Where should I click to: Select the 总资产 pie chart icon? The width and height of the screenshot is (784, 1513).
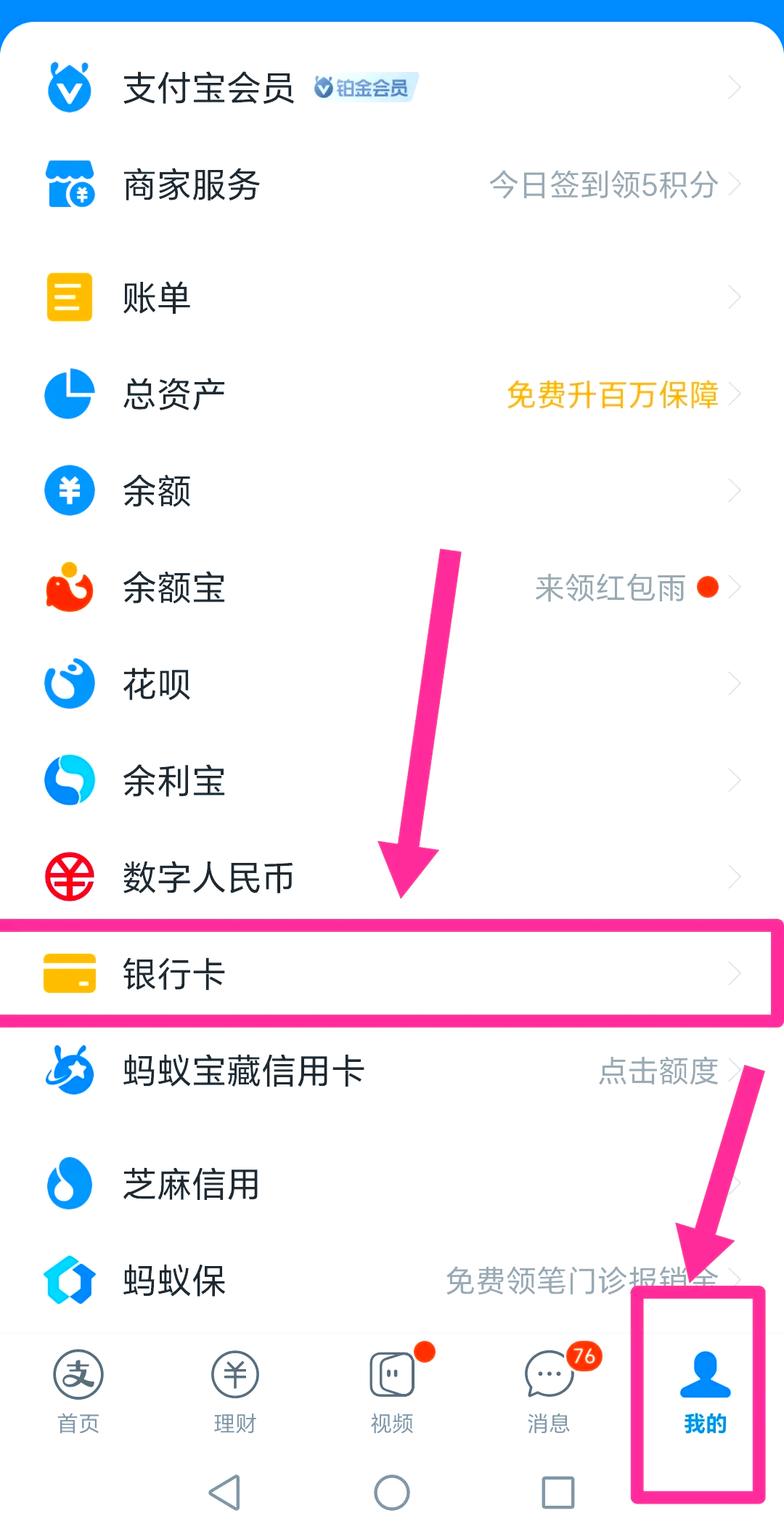pyautogui.click(x=69, y=394)
